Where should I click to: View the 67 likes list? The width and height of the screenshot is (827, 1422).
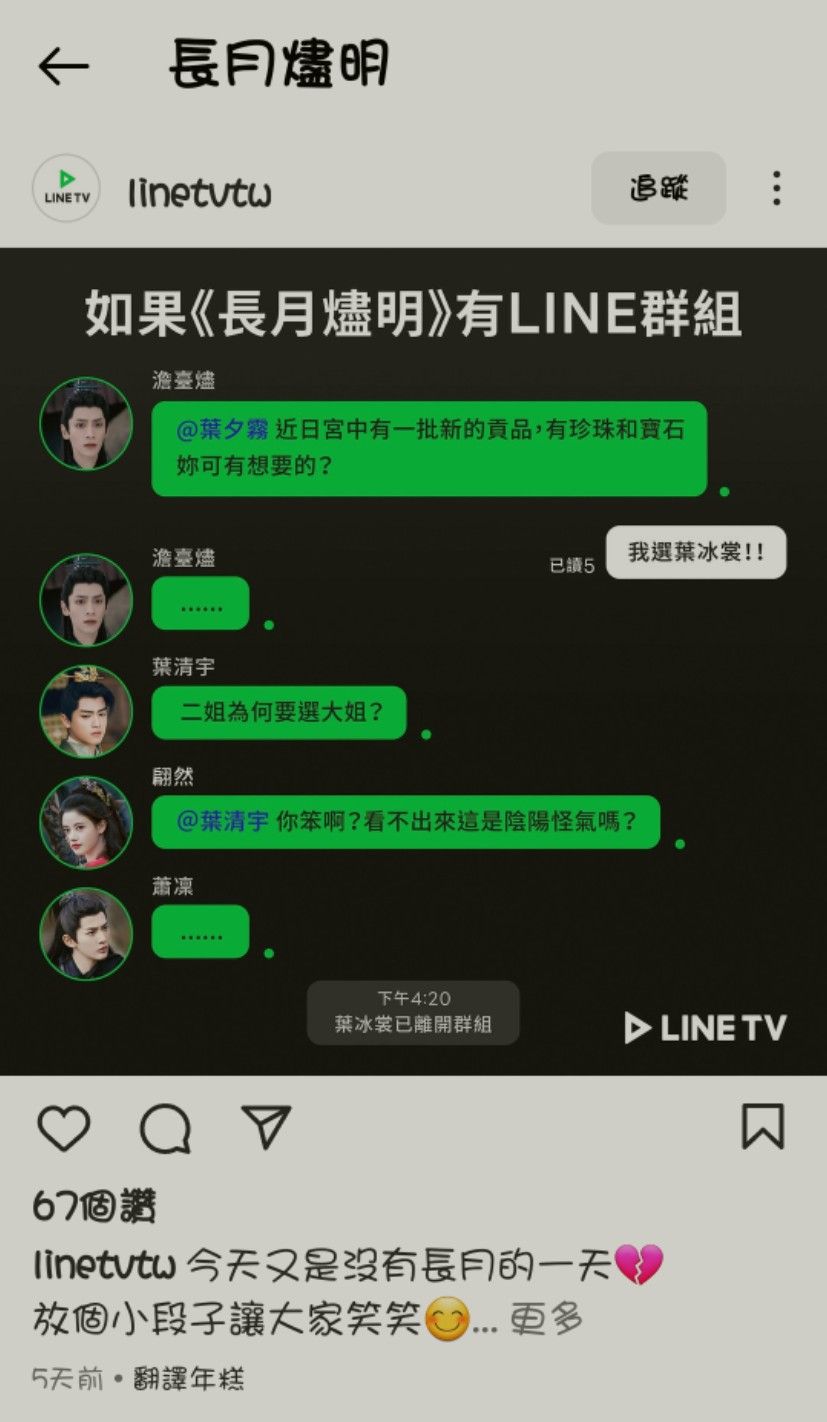(95, 1208)
